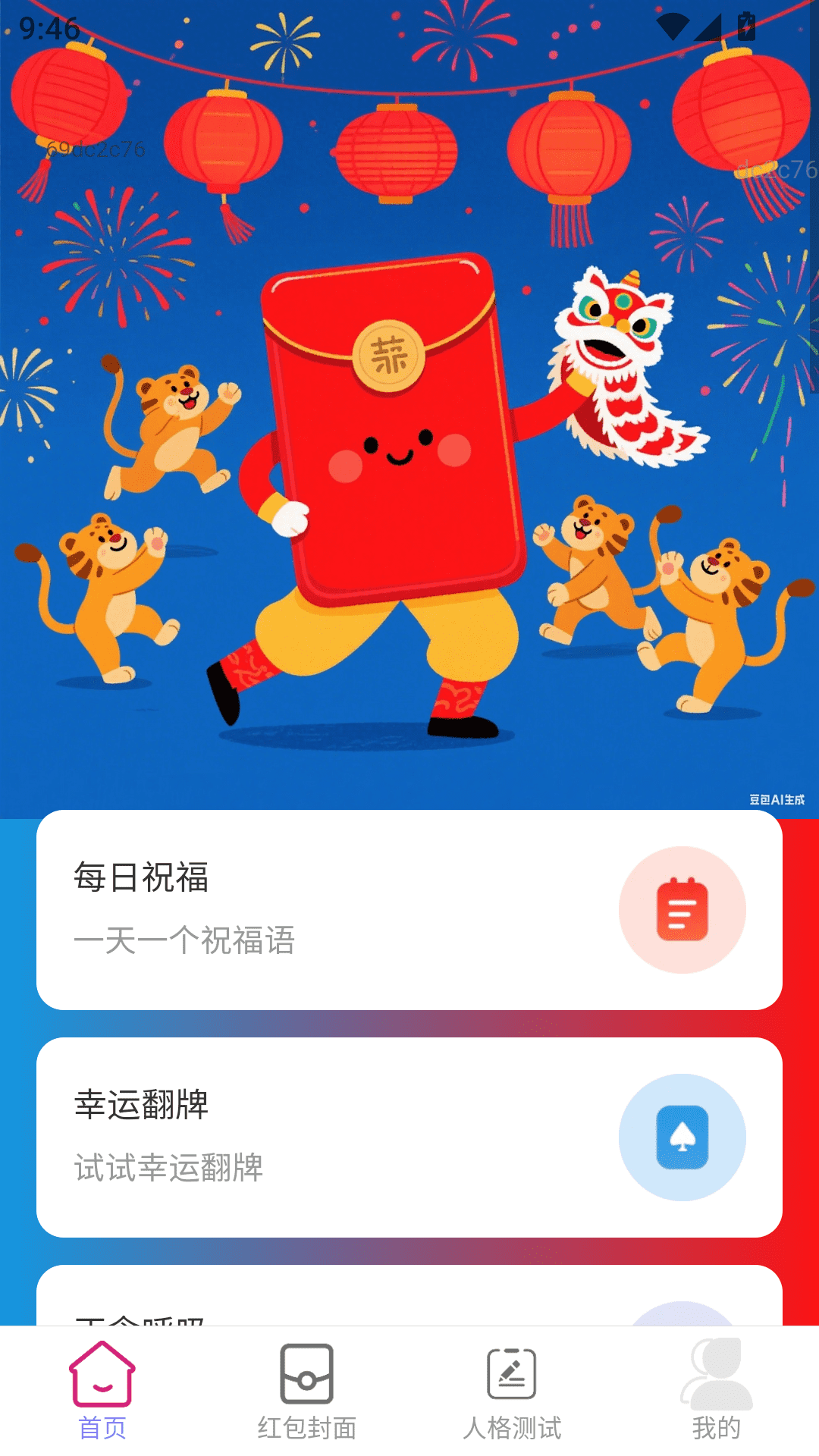The height and width of the screenshot is (1456, 819).
Task: Tap the 豆包AI生成 watermark on the banner
Action: pos(777,799)
